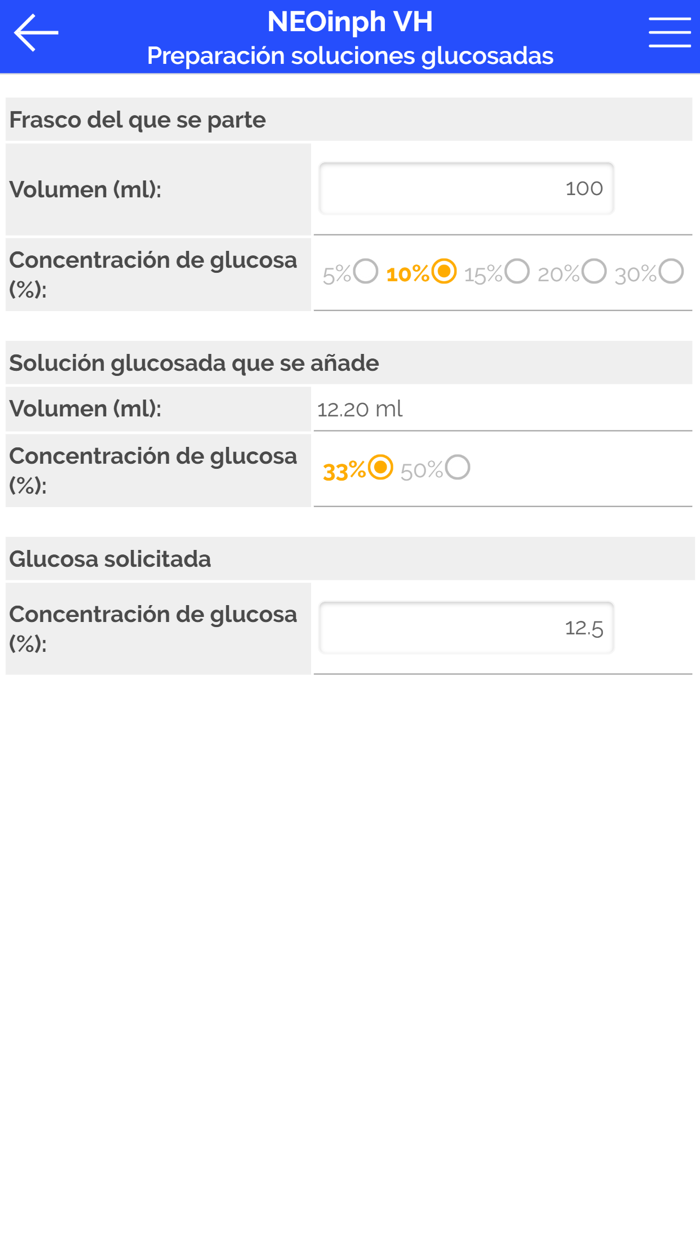Open the hamburger menu

[669, 33]
